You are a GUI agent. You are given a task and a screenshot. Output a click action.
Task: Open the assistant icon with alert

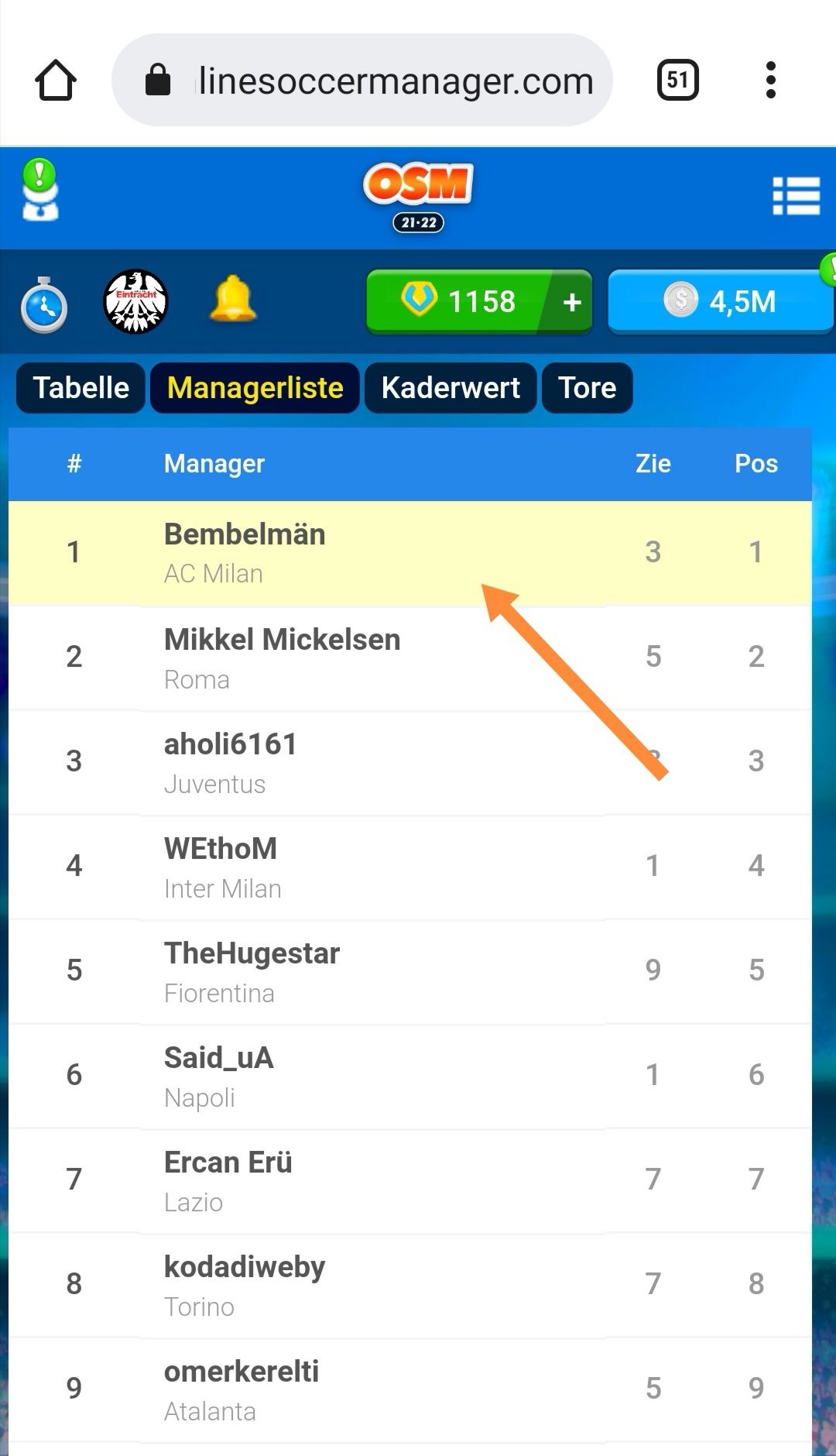[x=40, y=191]
